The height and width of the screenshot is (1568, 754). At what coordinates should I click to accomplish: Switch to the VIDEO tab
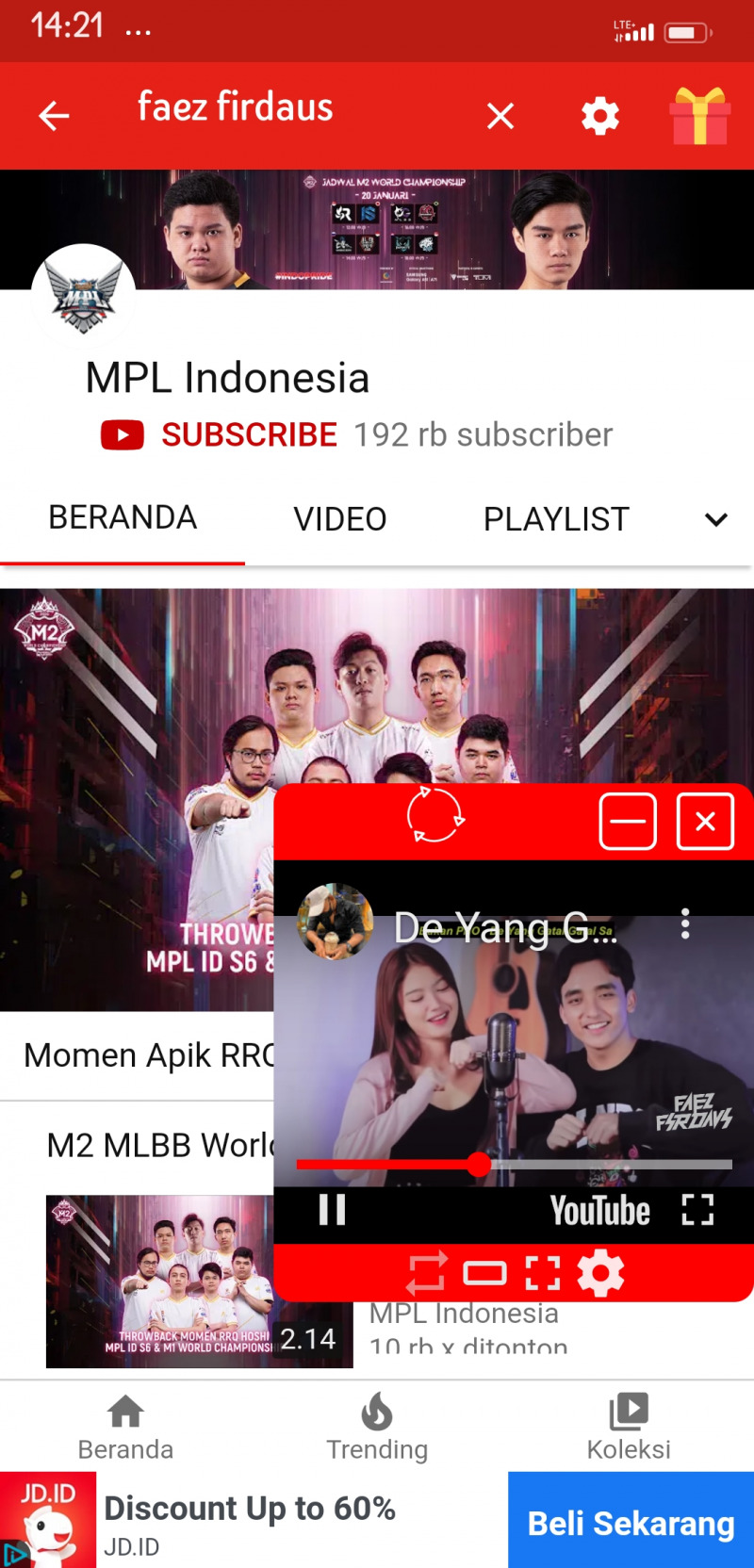[340, 519]
